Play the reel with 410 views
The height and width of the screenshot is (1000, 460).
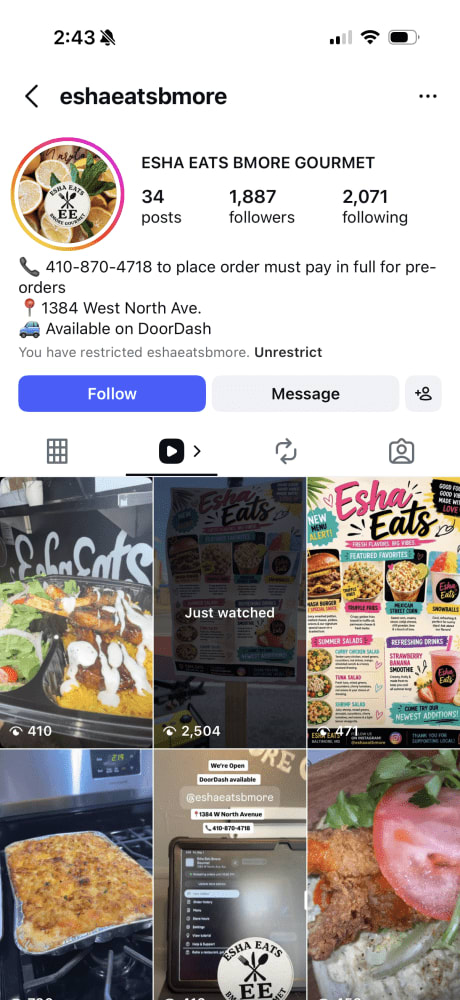coord(76,612)
